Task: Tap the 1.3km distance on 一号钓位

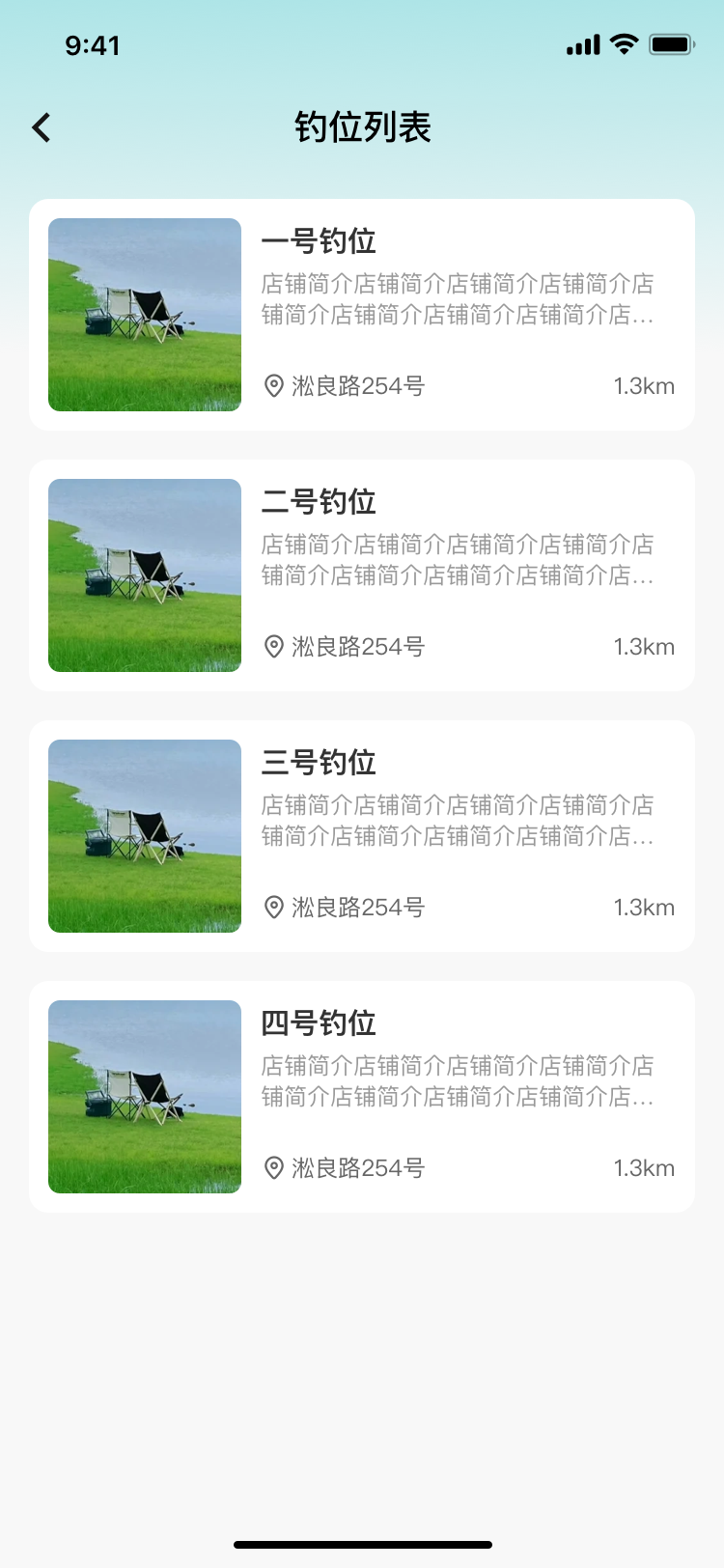Action: pos(644,385)
